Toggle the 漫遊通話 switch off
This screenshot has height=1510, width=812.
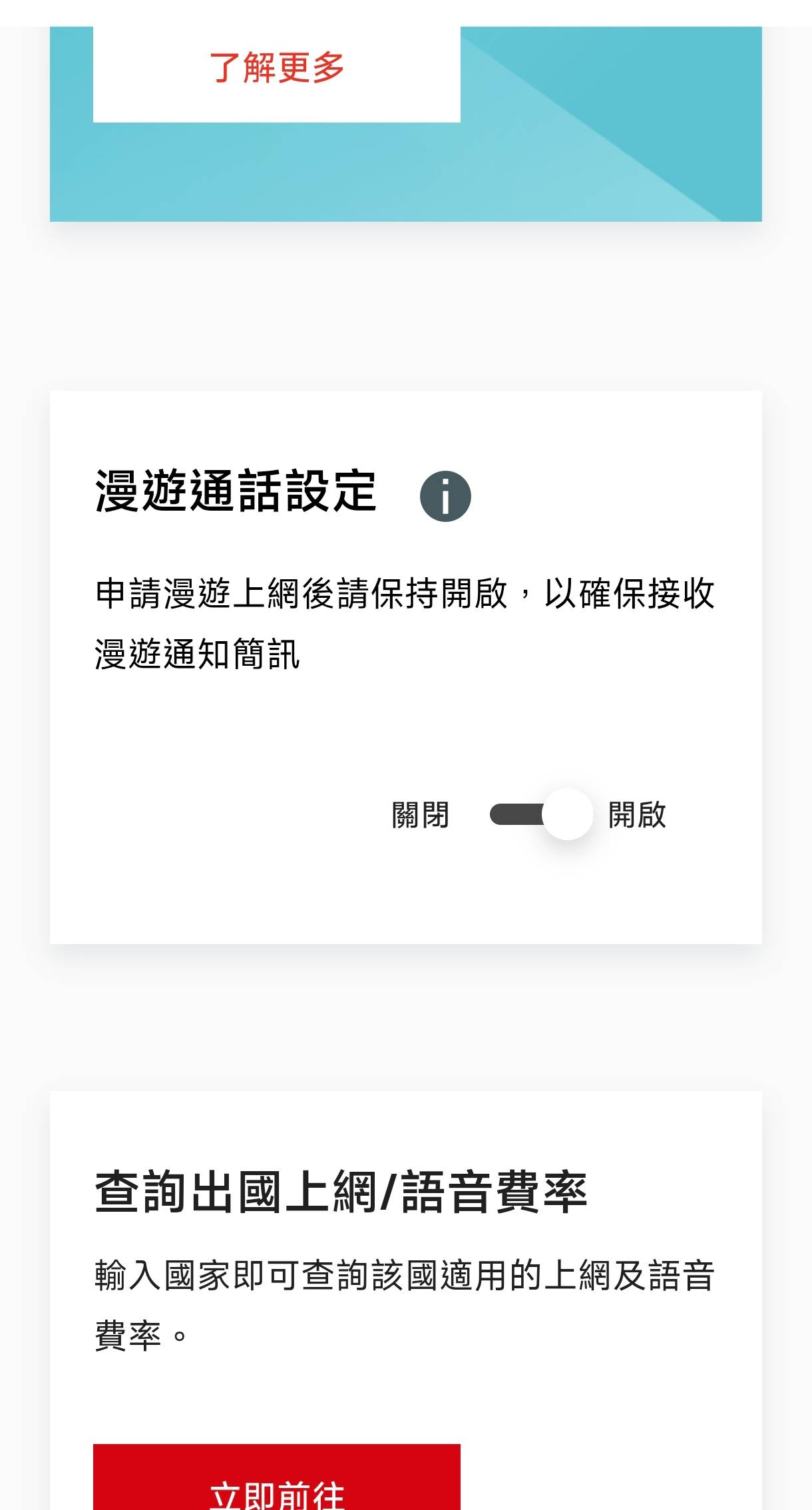tap(540, 814)
